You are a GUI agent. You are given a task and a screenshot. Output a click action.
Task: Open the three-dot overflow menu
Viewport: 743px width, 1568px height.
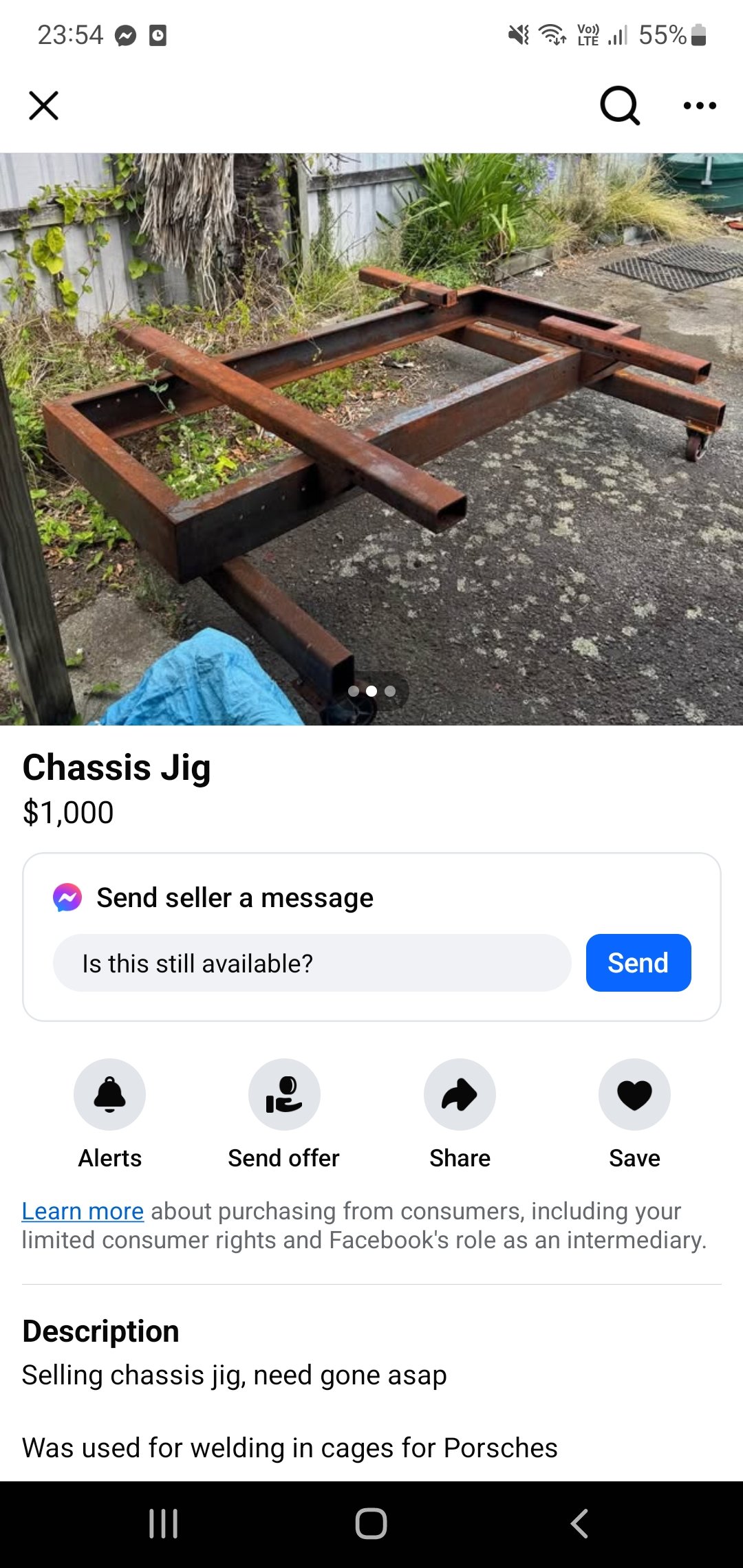pos(700,105)
